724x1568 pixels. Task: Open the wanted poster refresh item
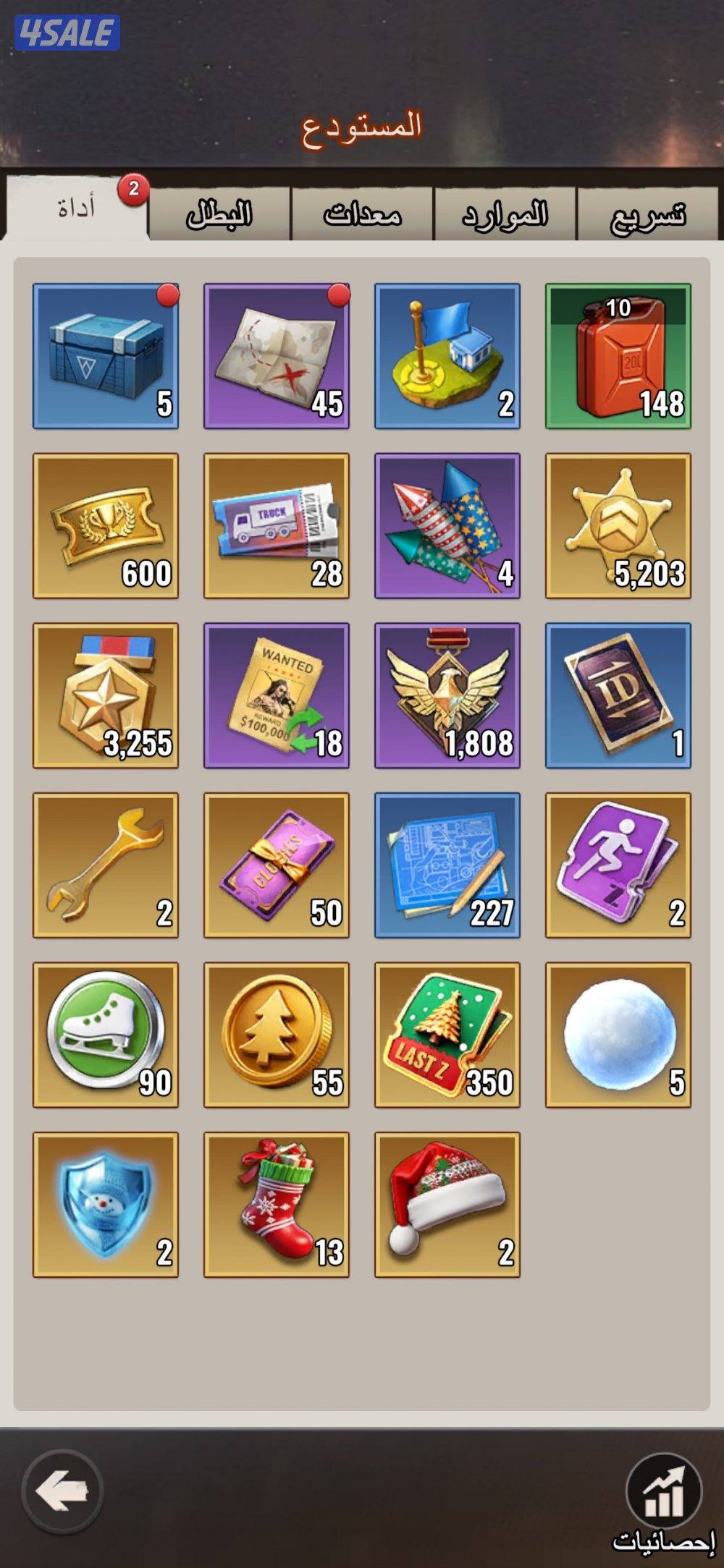tap(277, 695)
